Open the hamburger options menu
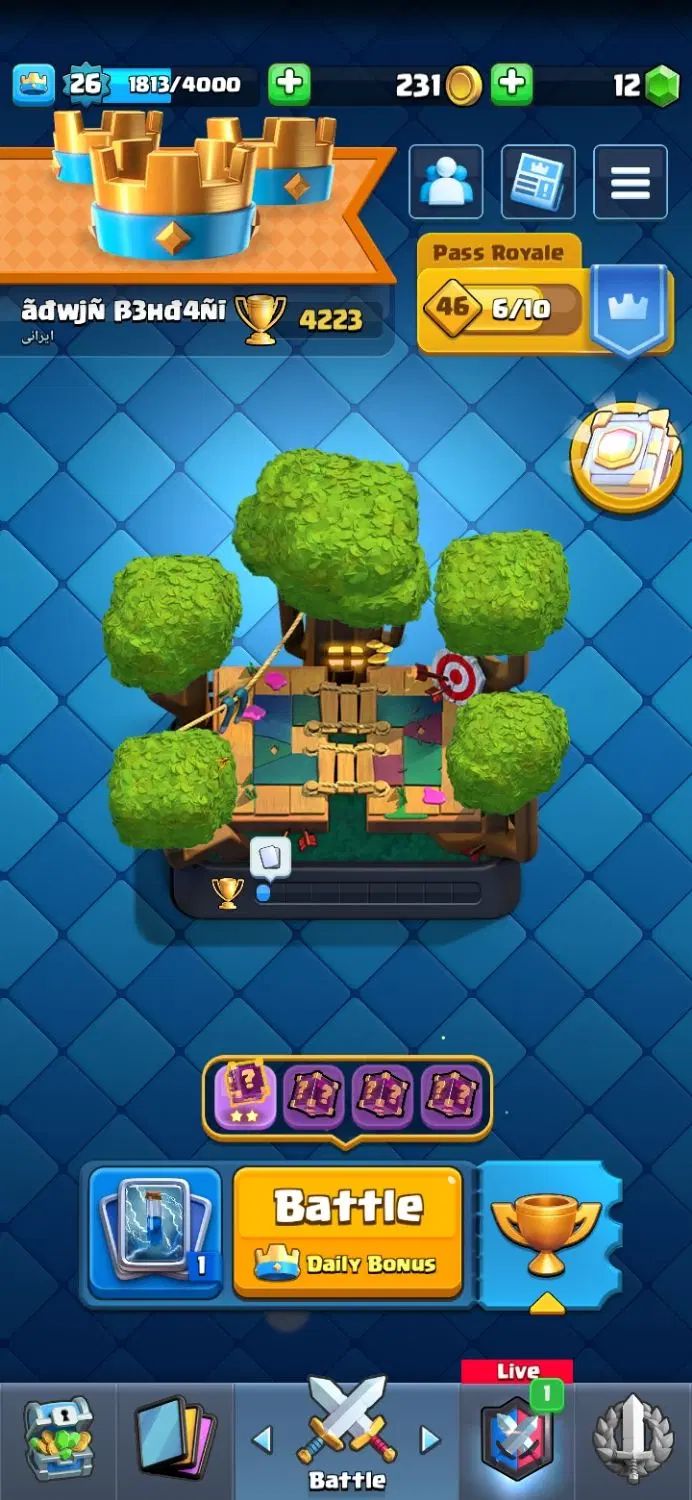The width and height of the screenshot is (692, 1500). click(x=630, y=181)
